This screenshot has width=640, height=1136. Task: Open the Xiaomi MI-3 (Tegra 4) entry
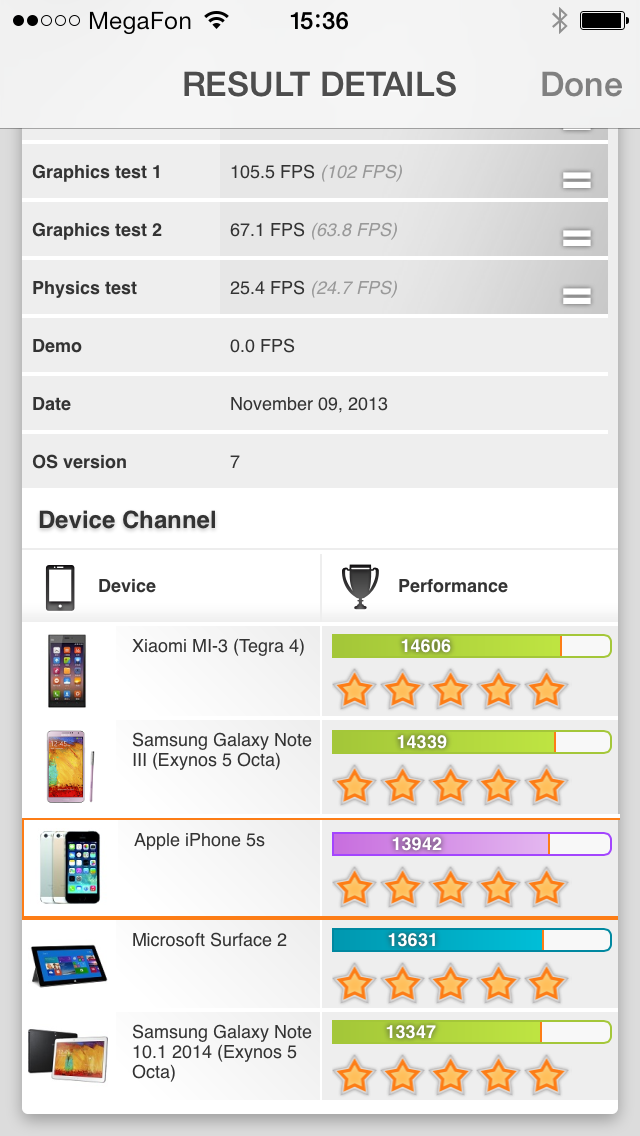click(320, 671)
